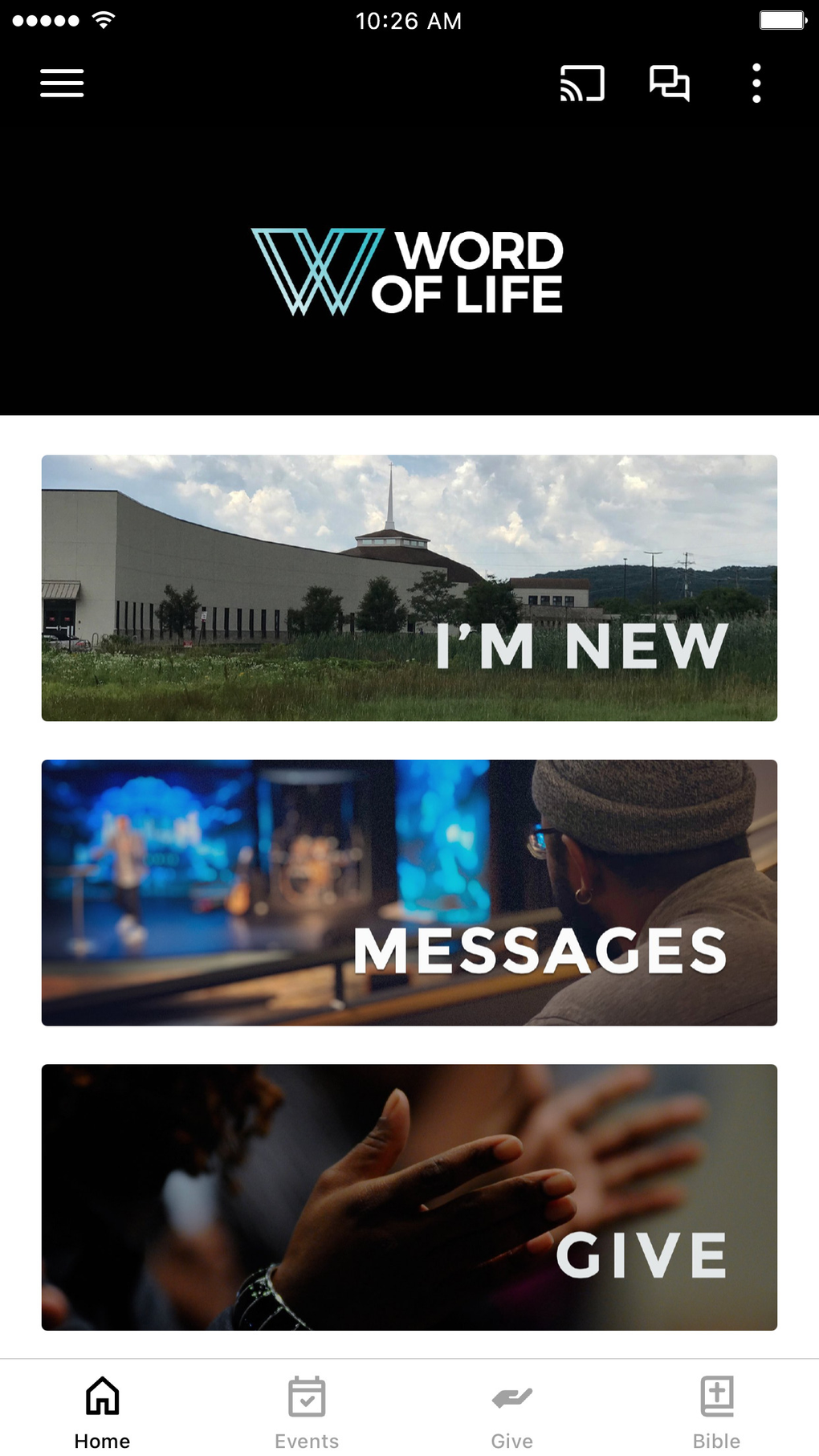Viewport: 819px width, 1456px height.
Task: Switch to the Events tab
Action: (307, 1412)
